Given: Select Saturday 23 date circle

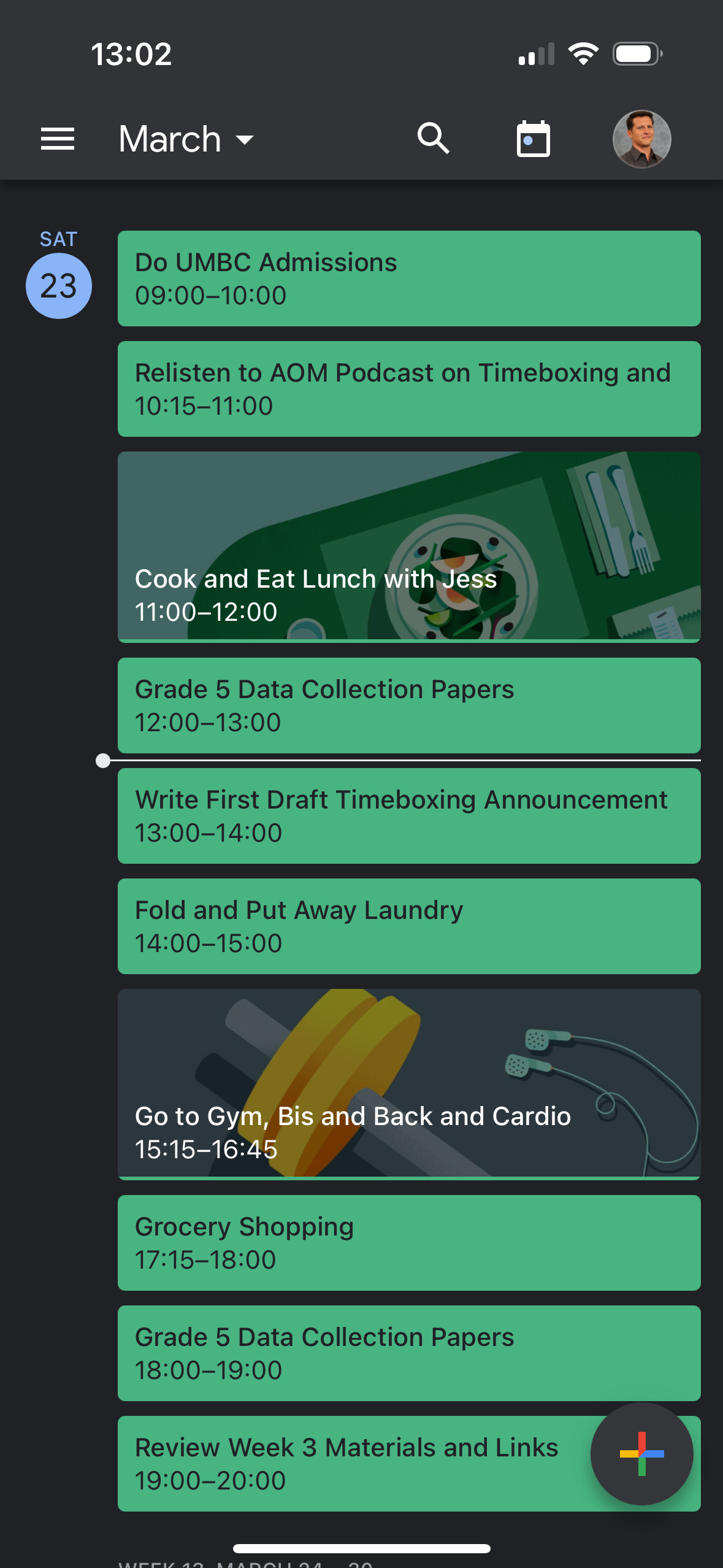Looking at the screenshot, I should 59,285.
